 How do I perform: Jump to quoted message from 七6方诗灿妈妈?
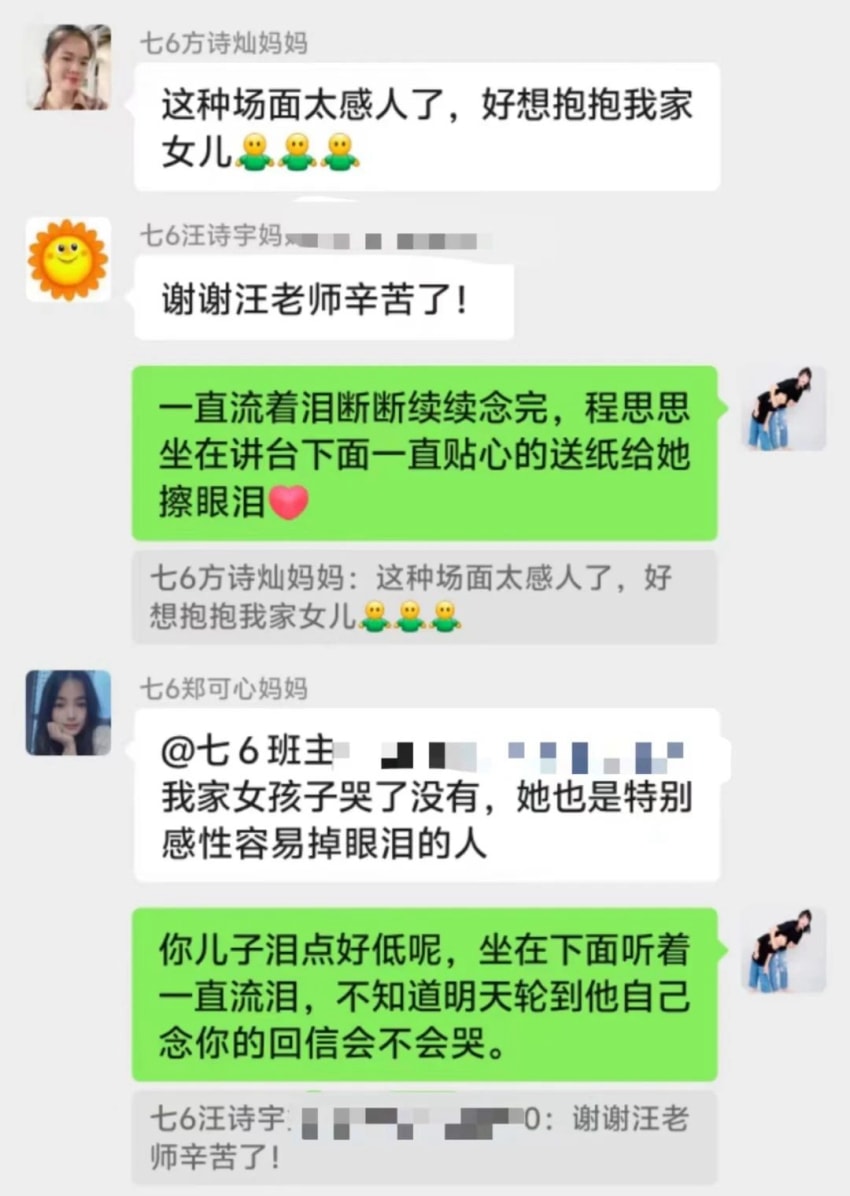point(424,597)
